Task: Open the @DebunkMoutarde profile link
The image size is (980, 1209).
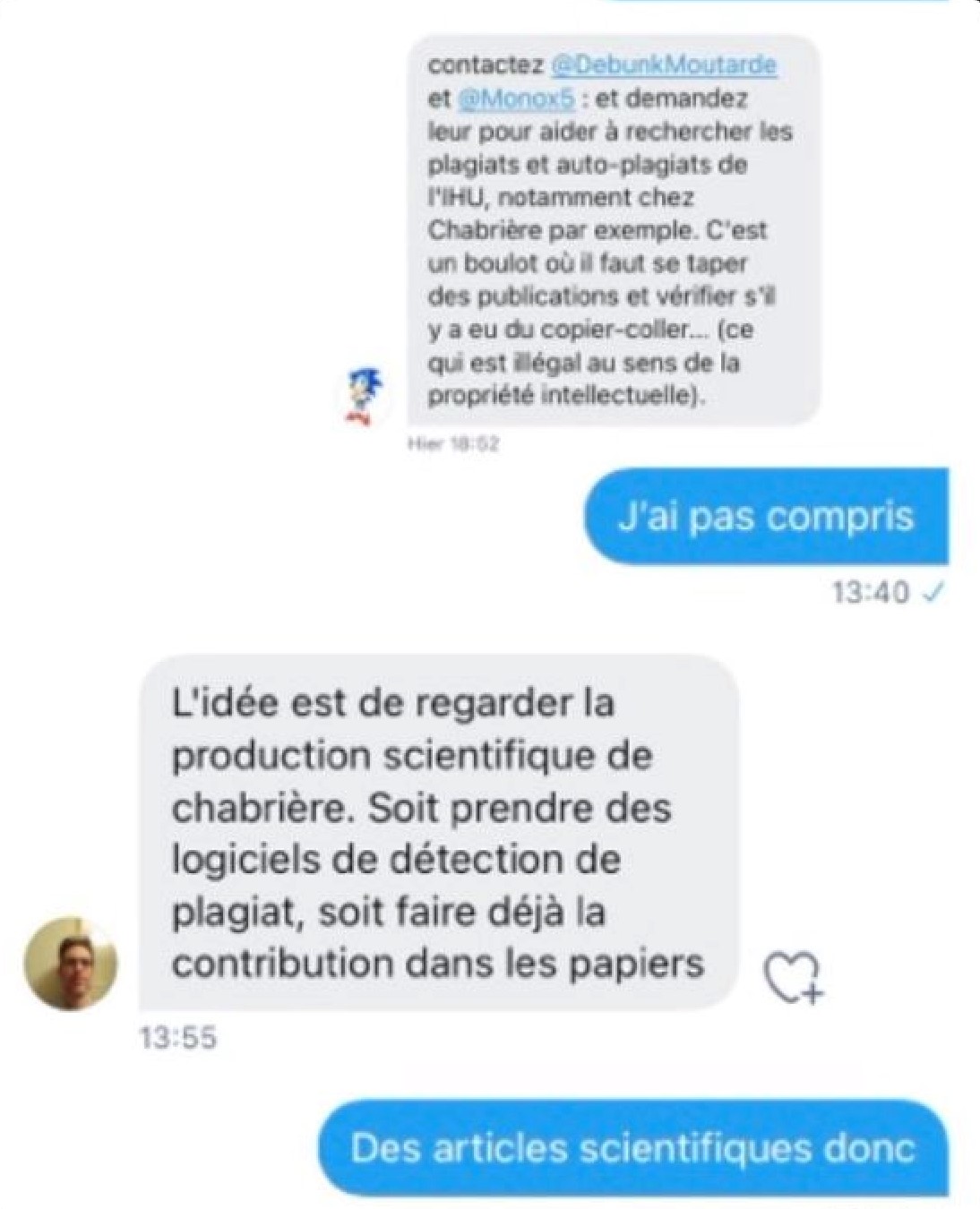Action: (x=664, y=65)
